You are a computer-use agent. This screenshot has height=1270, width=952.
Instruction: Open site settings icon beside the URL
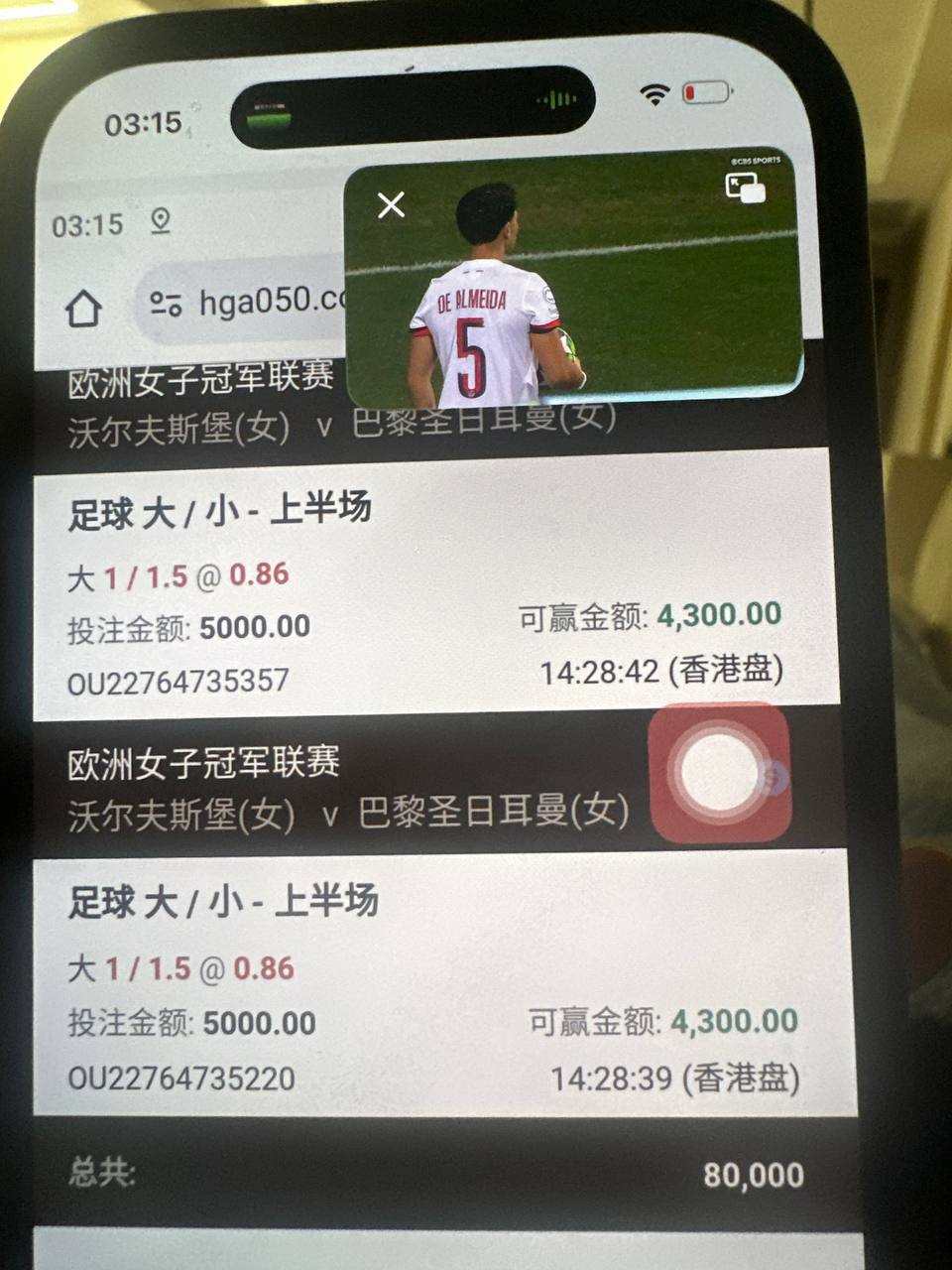click(165, 304)
